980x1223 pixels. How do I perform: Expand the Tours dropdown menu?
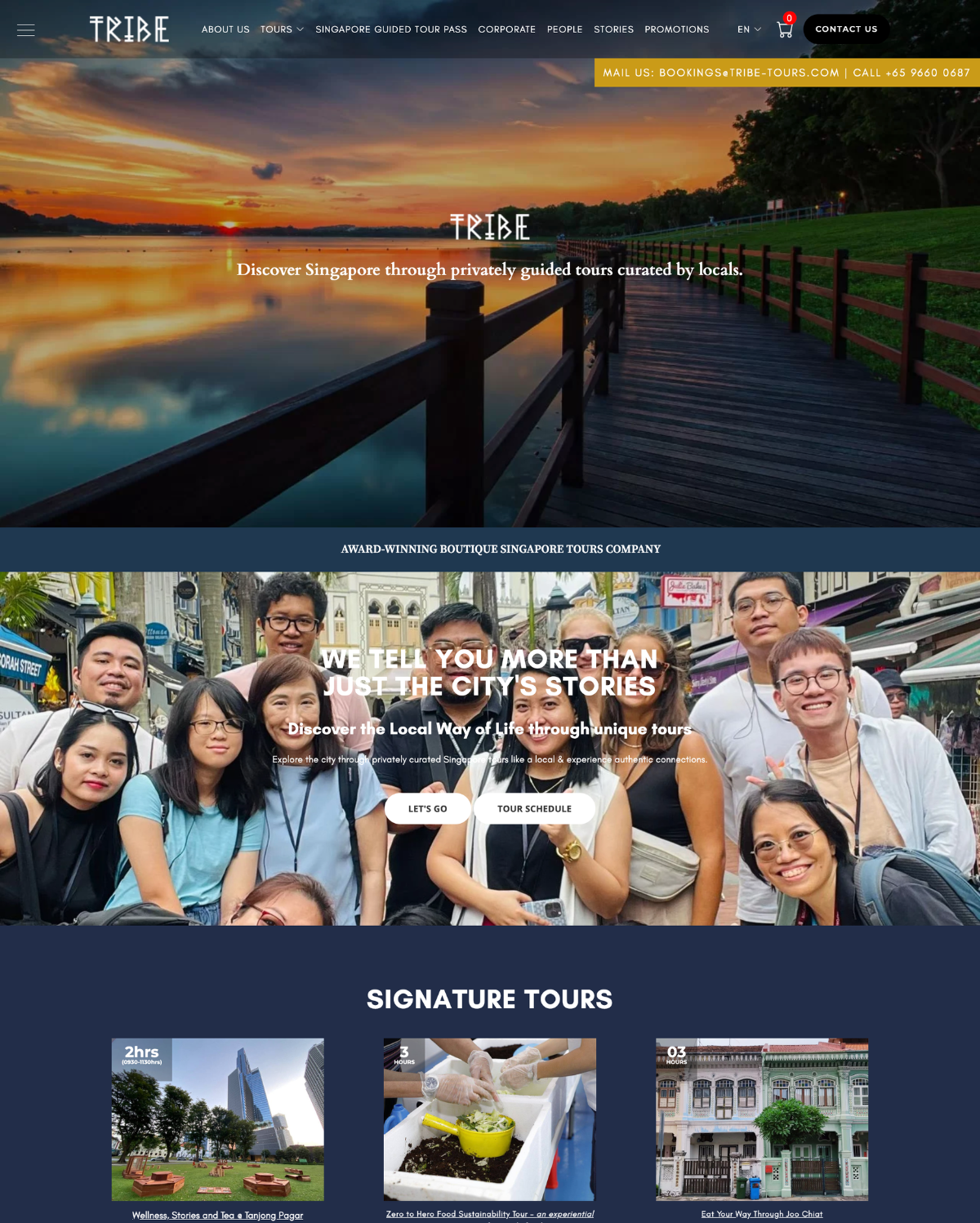click(282, 29)
